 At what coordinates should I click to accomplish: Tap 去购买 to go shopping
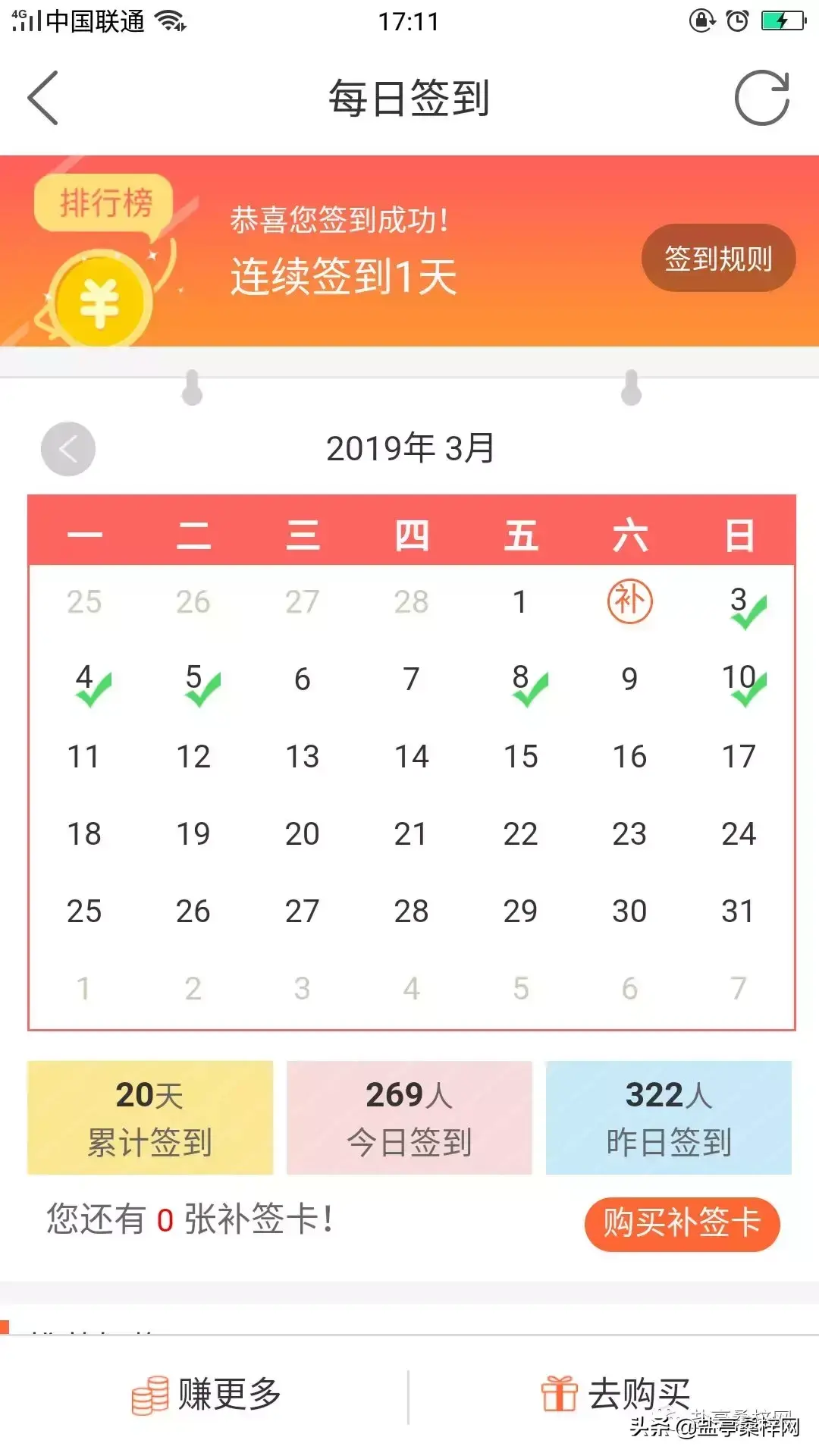pos(614,1395)
